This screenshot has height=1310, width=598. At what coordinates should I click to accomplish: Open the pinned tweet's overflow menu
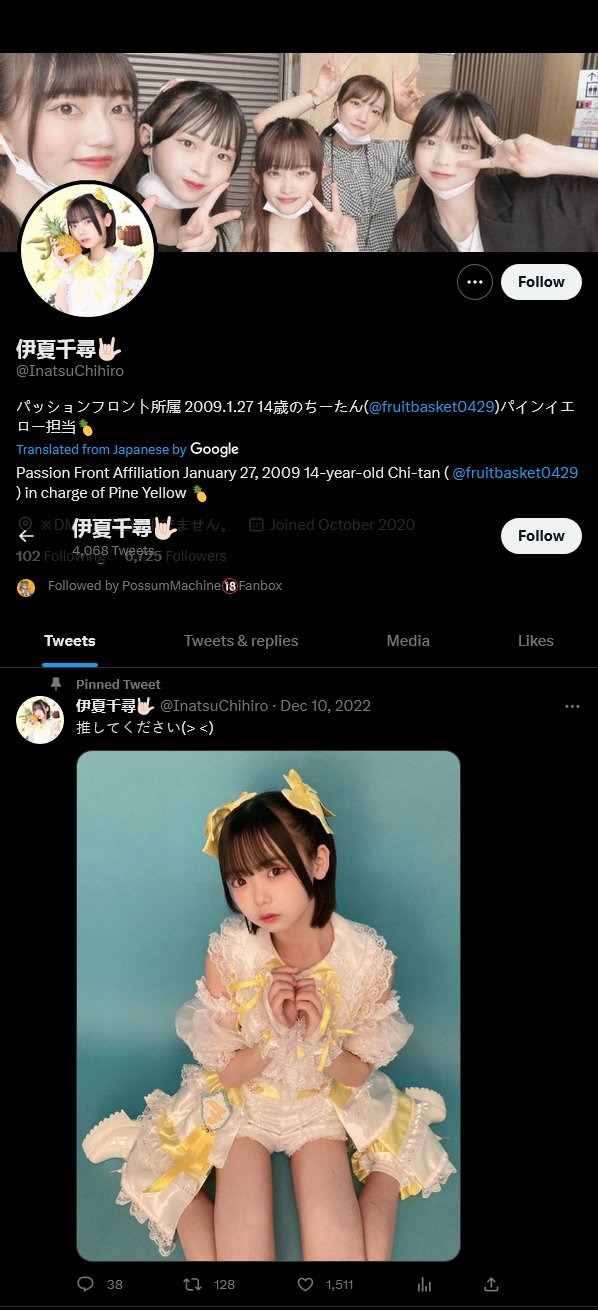572,706
